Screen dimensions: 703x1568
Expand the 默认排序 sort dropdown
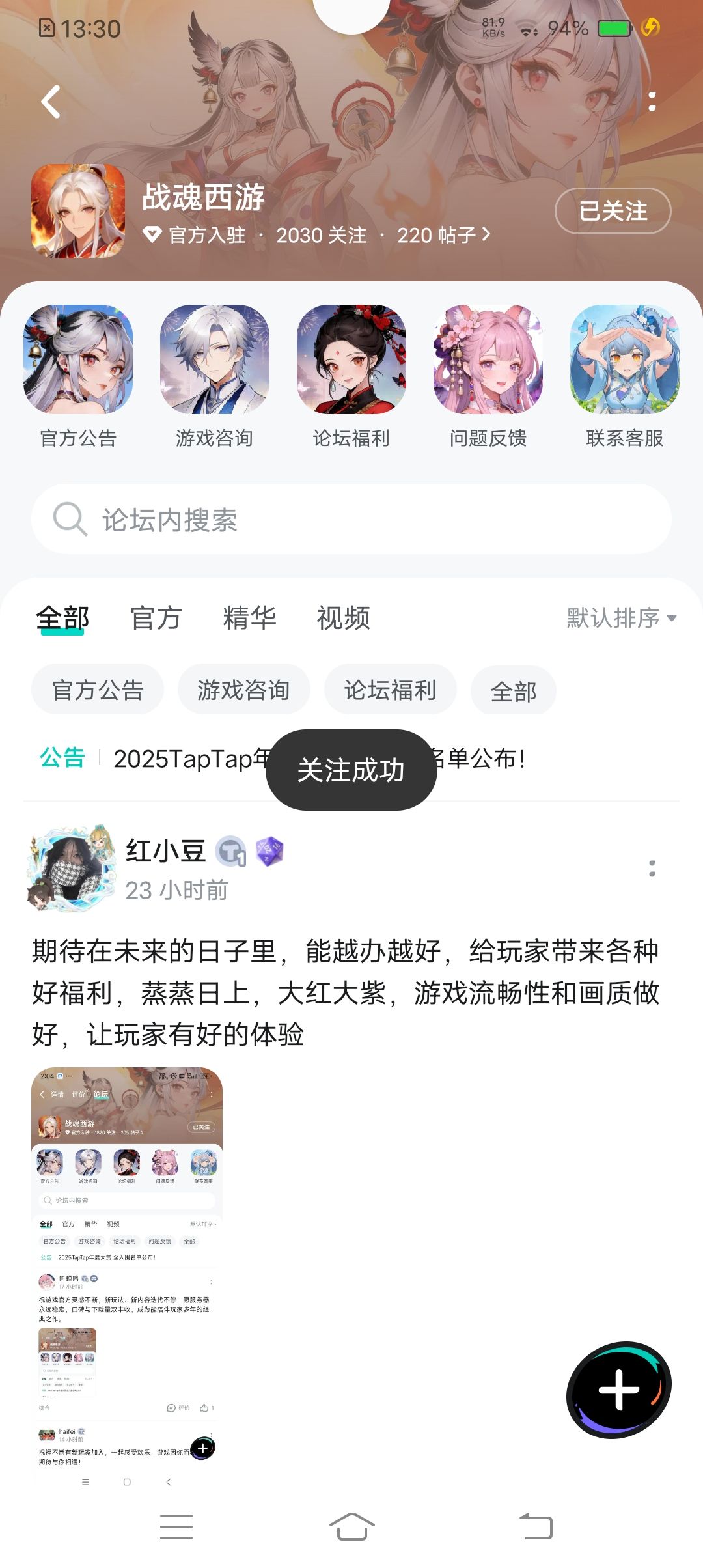pos(622,618)
